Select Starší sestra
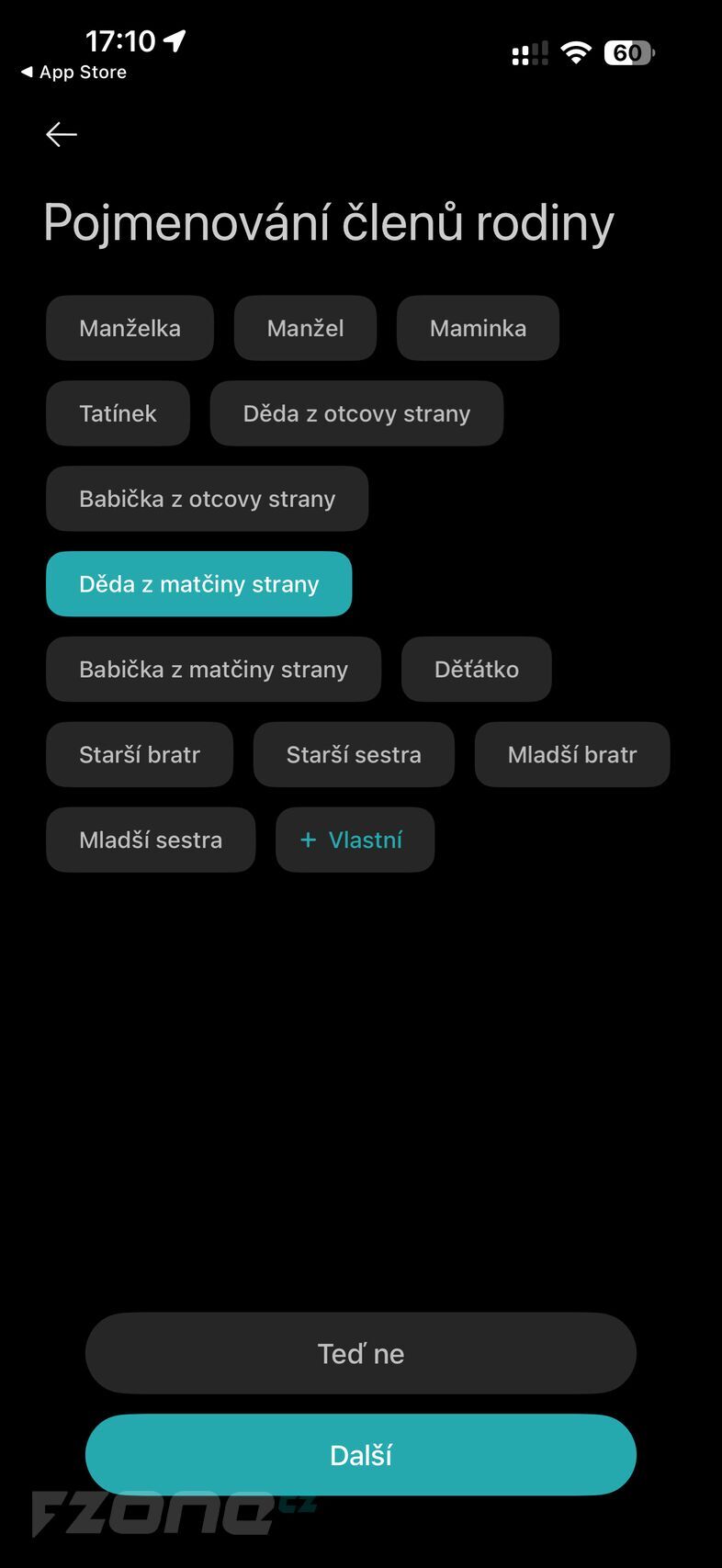Viewport: 722px width, 1568px height. (x=354, y=755)
